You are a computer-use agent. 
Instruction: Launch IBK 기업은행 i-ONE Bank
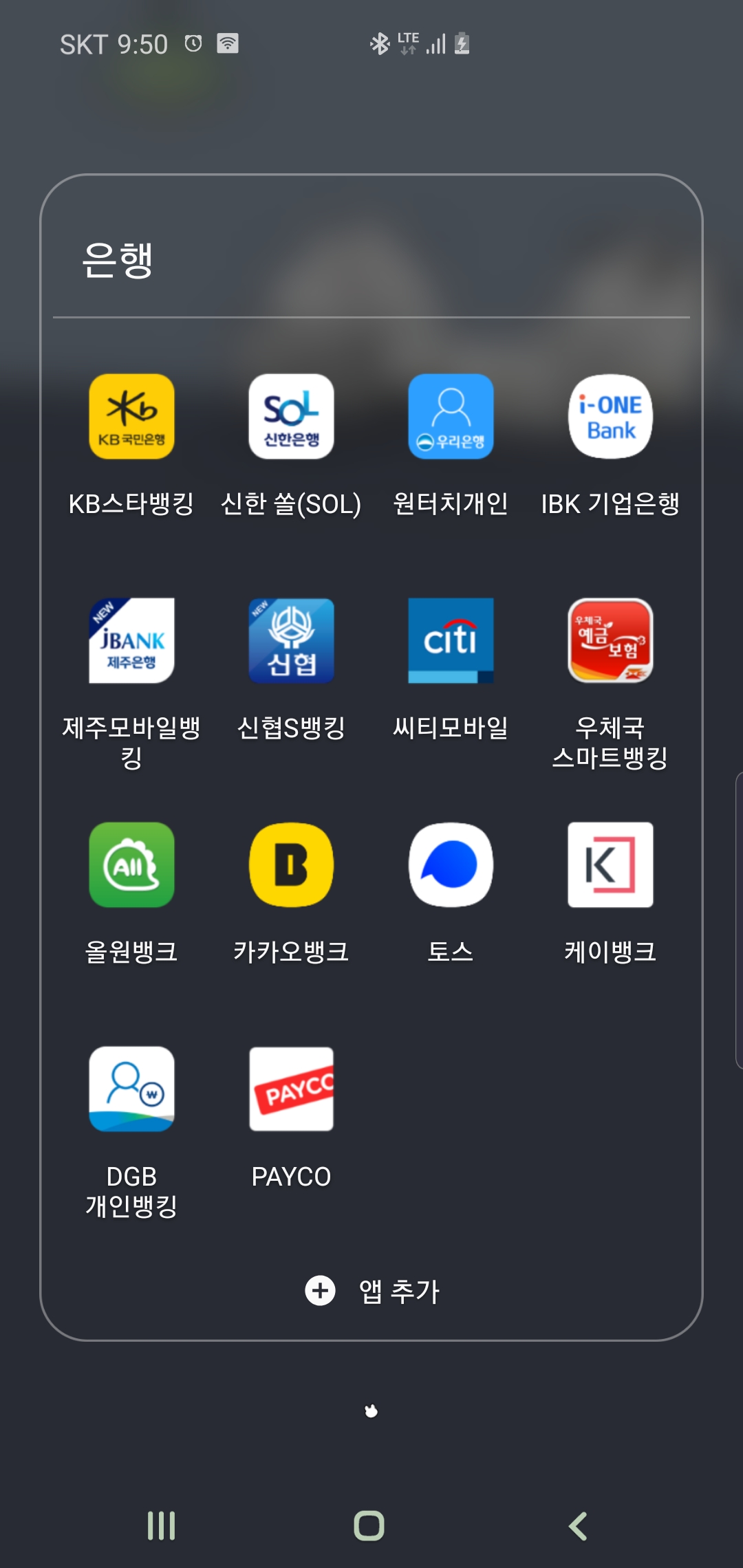pos(610,417)
